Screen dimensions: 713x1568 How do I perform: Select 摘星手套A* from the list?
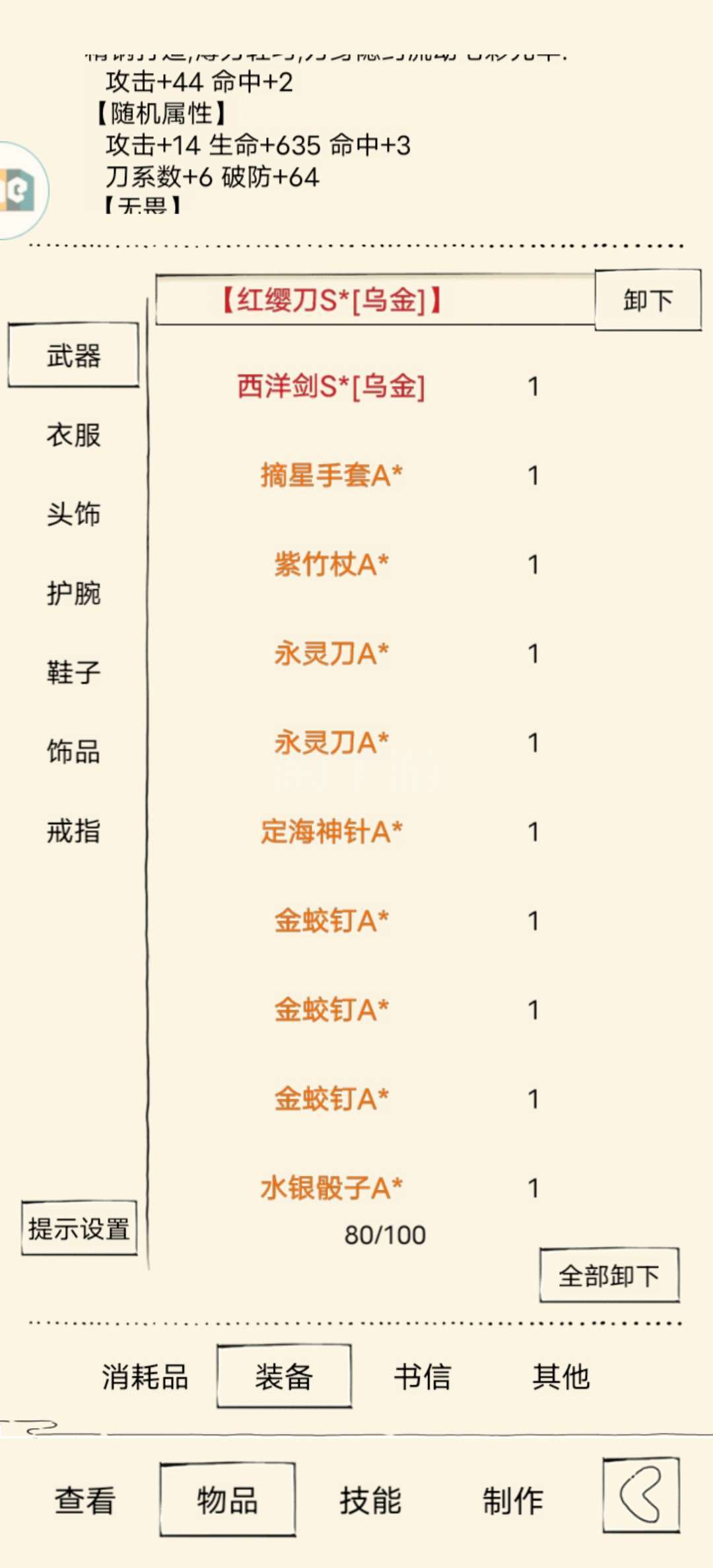331,475
